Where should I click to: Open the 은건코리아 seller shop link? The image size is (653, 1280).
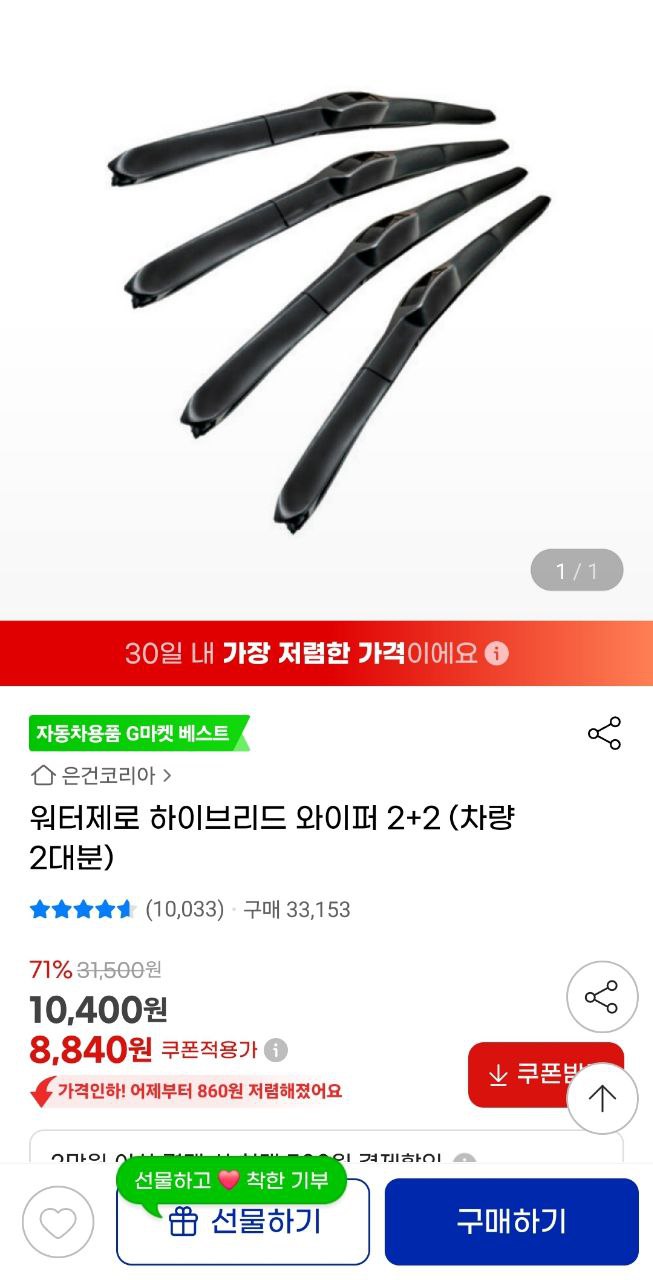[102, 775]
